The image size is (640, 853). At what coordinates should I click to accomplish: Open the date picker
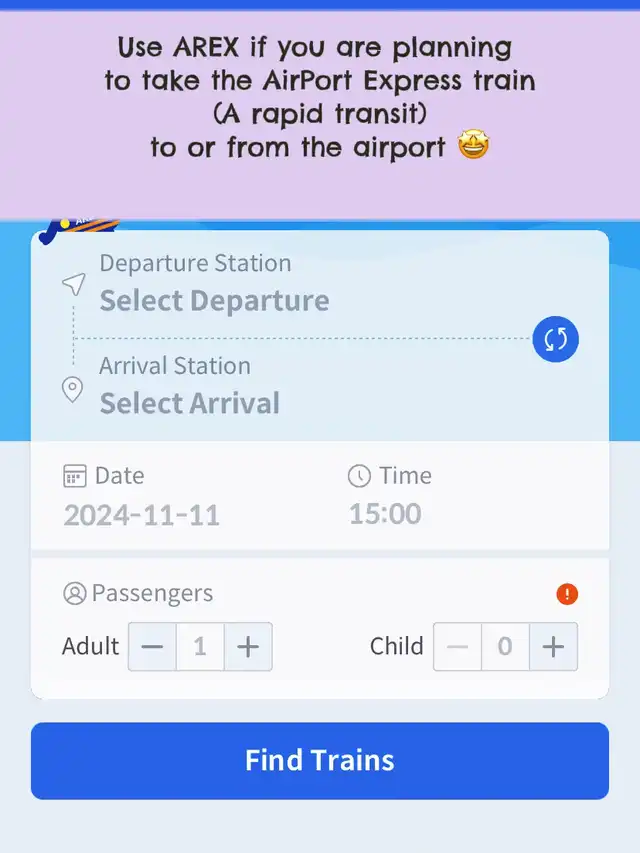point(142,514)
